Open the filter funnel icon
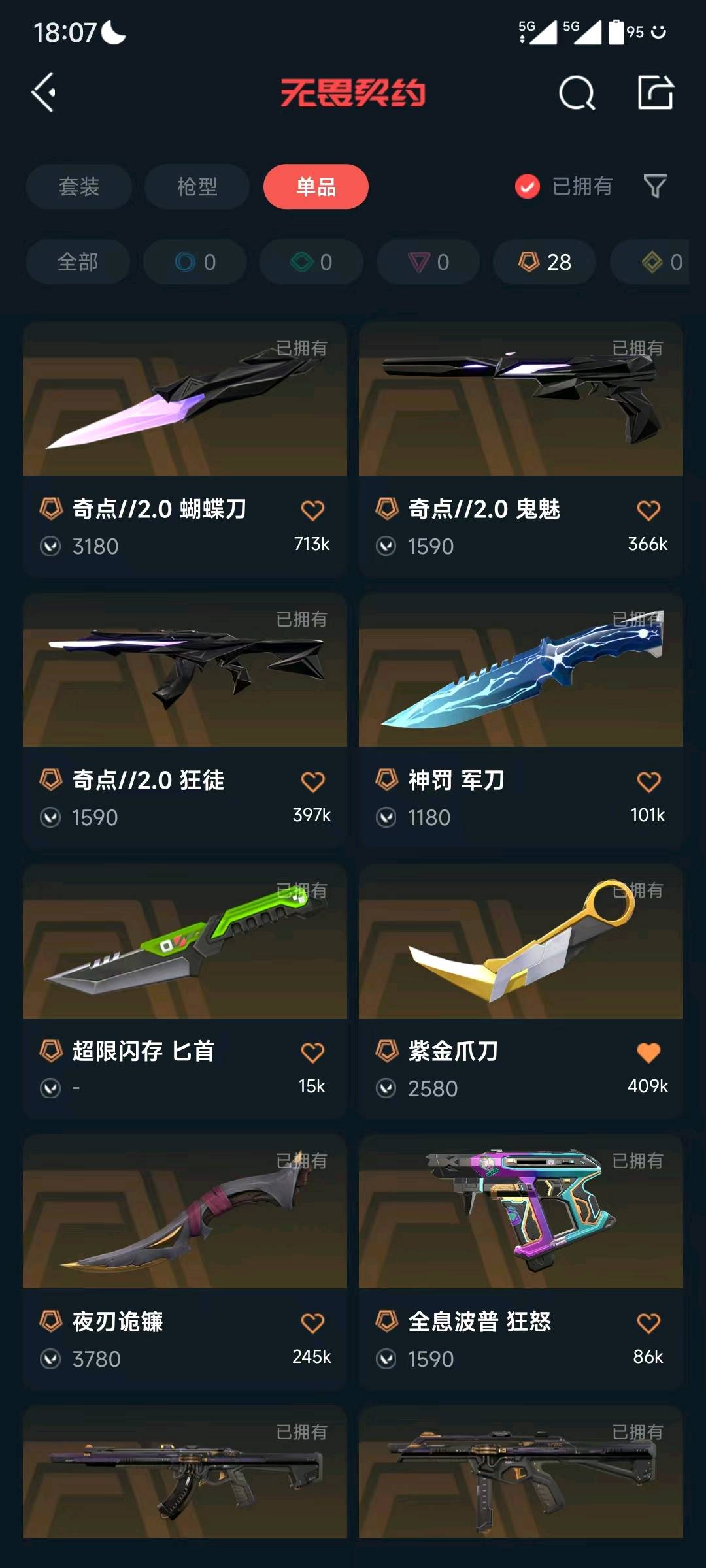Image resolution: width=706 pixels, height=1568 pixels. [655, 187]
